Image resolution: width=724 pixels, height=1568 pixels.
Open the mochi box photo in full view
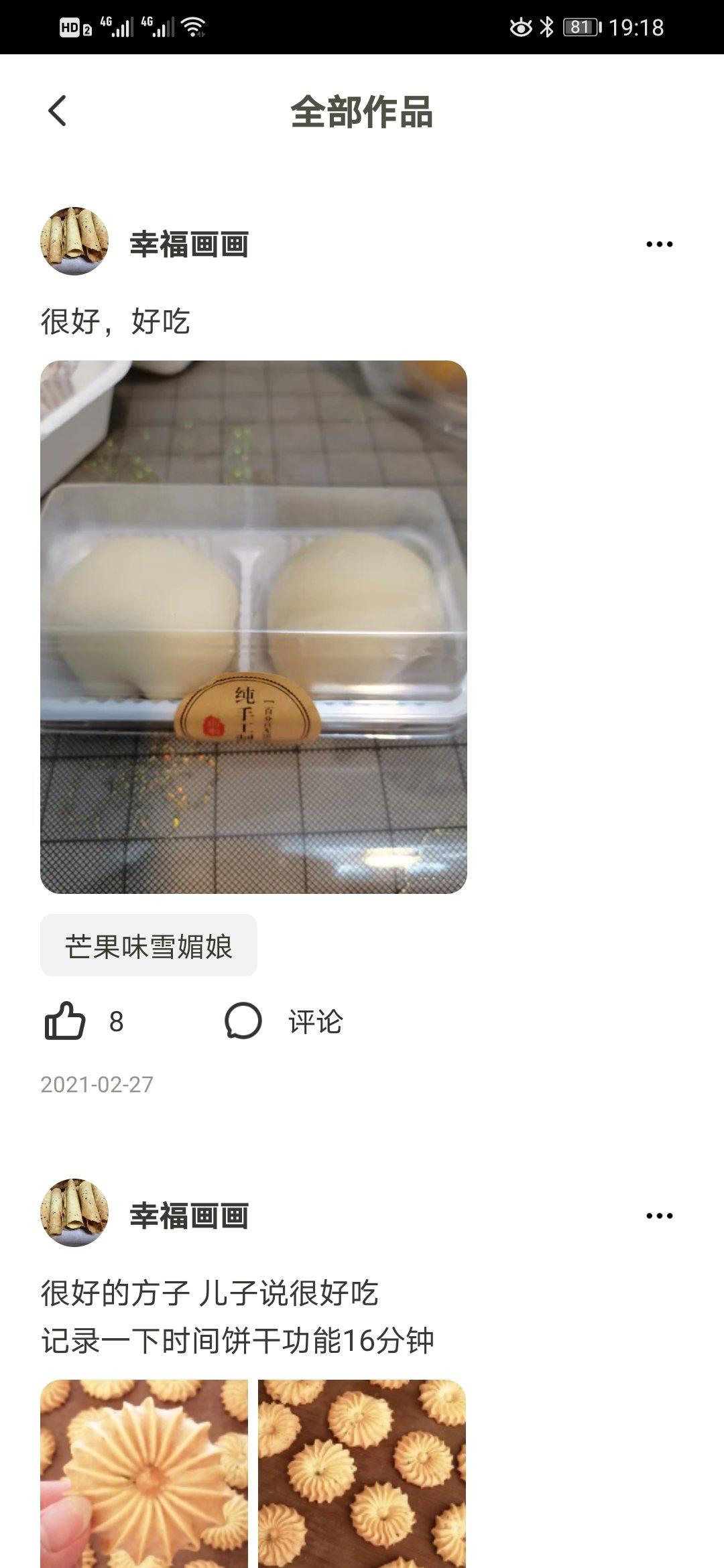pyautogui.click(x=253, y=627)
